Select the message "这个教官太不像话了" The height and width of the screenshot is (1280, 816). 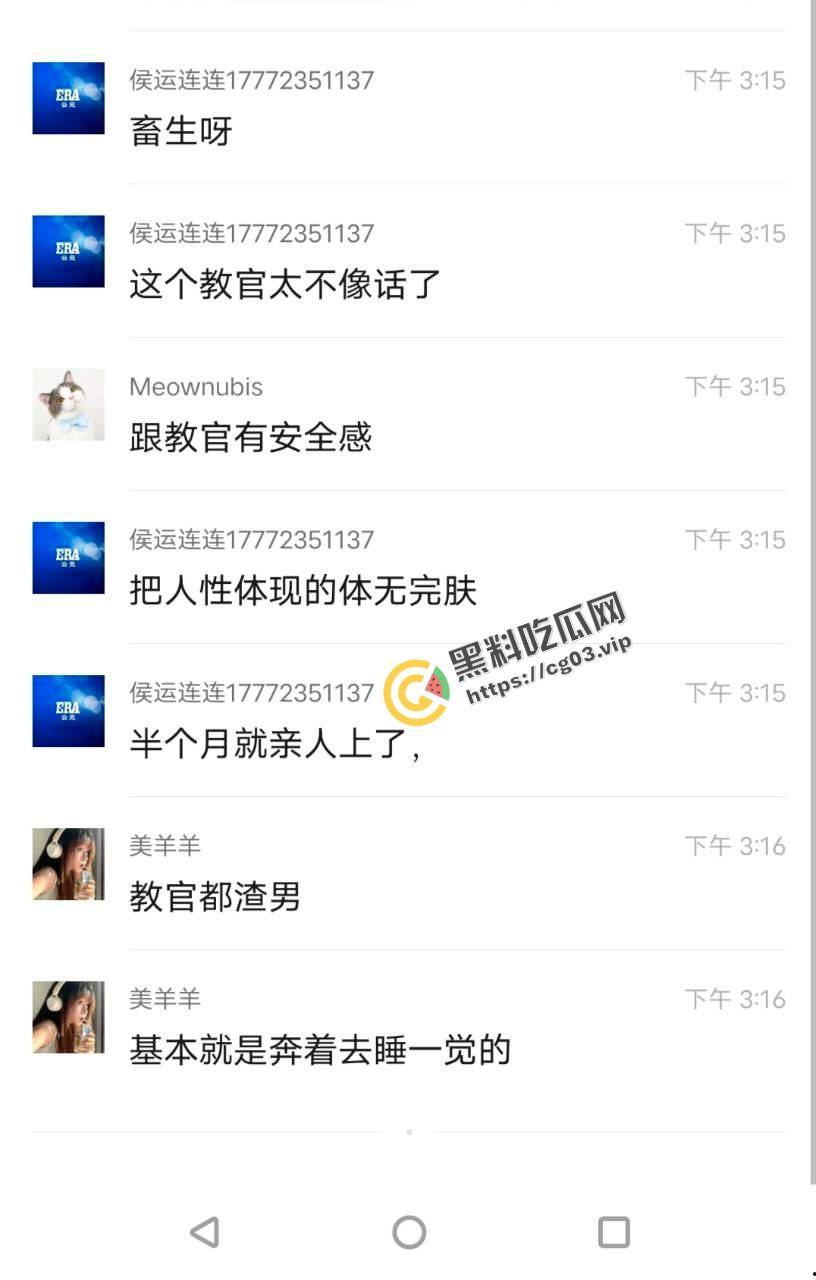(283, 284)
